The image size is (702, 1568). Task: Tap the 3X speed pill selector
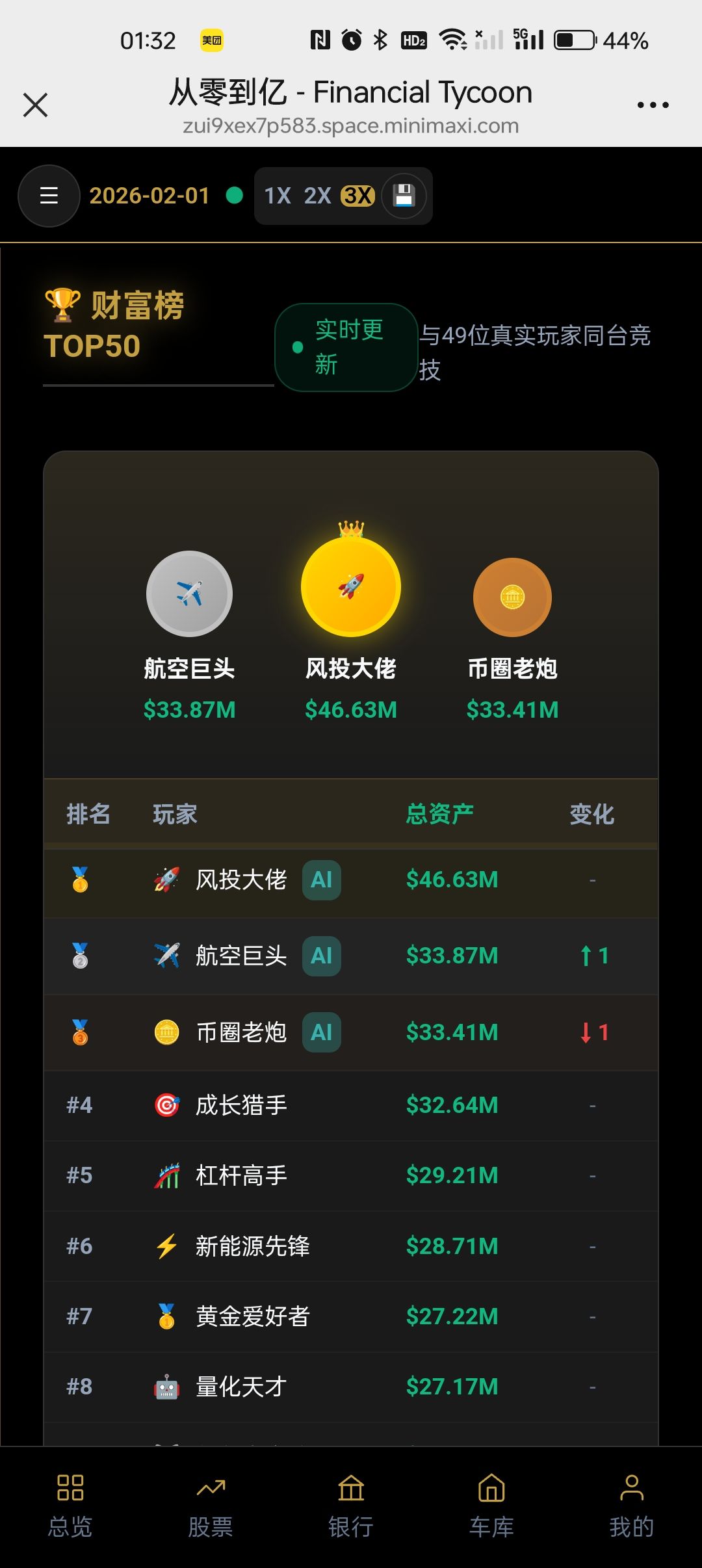pyautogui.click(x=358, y=196)
